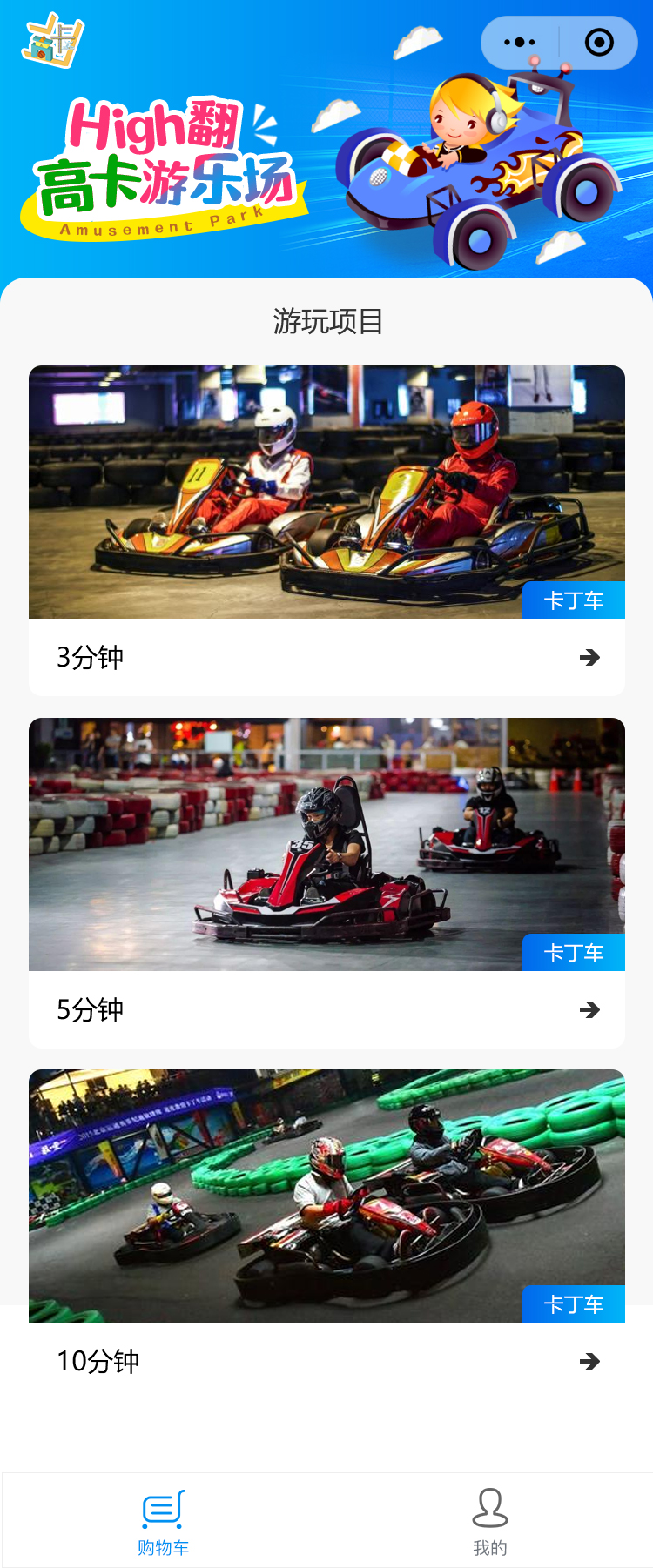This screenshot has height=1568, width=653.
Task: Switch to the 购物车 tab
Action: click(x=163, y=1521)
